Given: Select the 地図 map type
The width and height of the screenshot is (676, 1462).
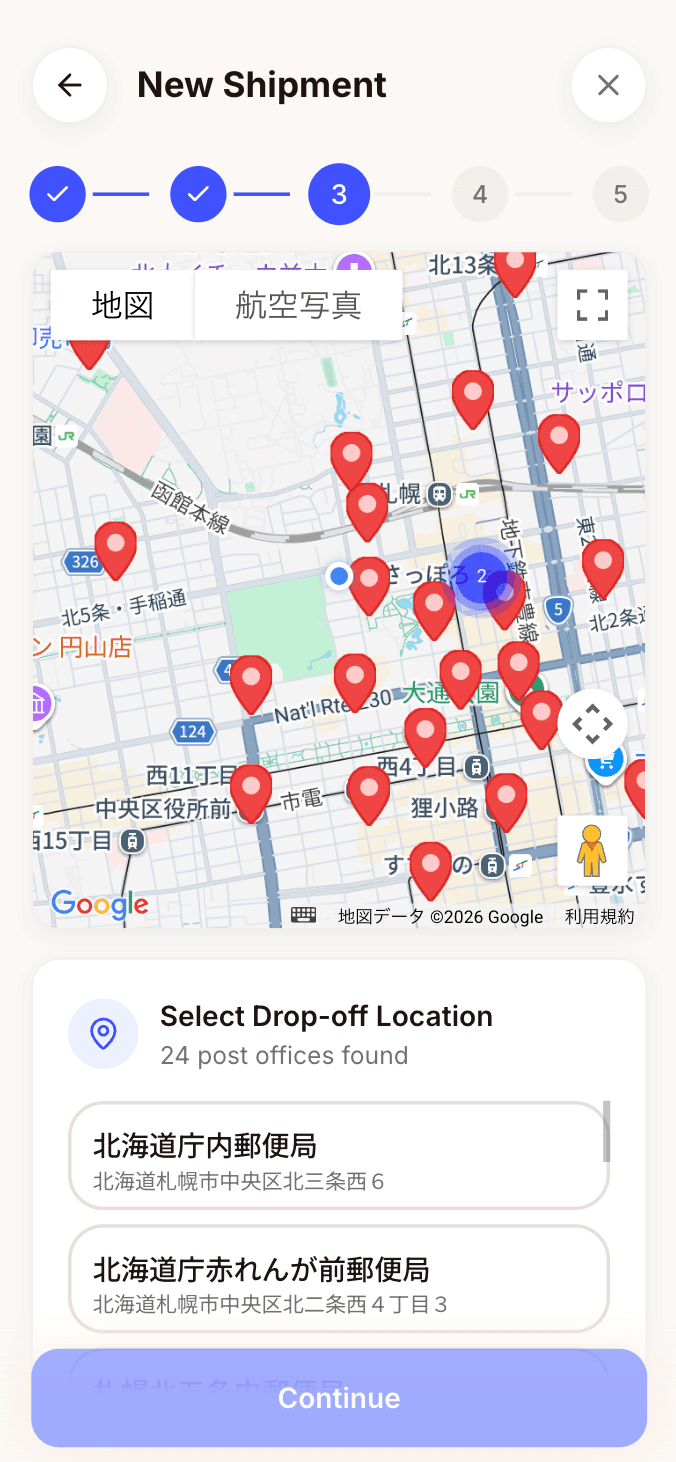Looking at the screenshot, I should coord(122,305).
